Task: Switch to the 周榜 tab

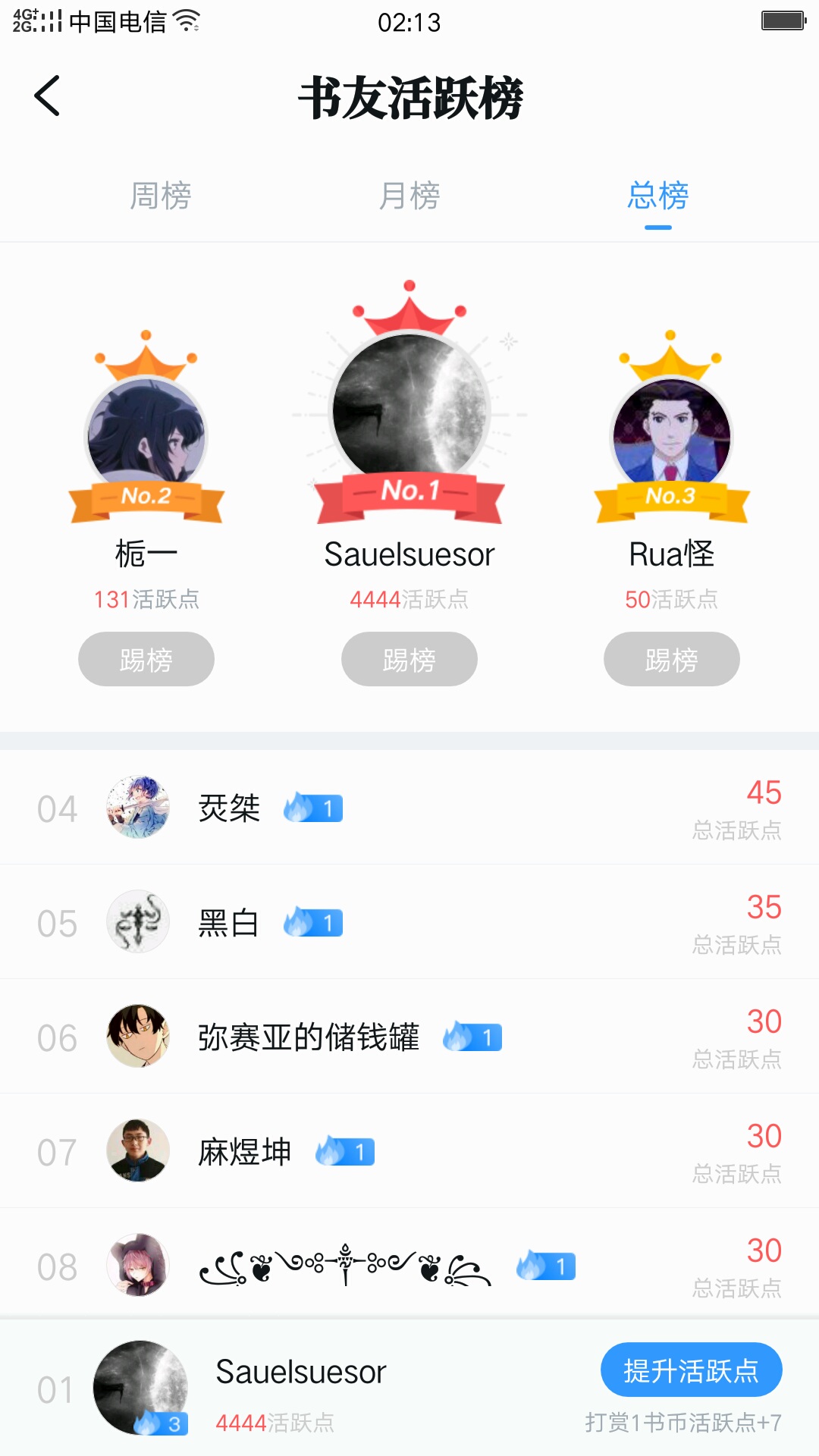Action: tap(160, 196)
